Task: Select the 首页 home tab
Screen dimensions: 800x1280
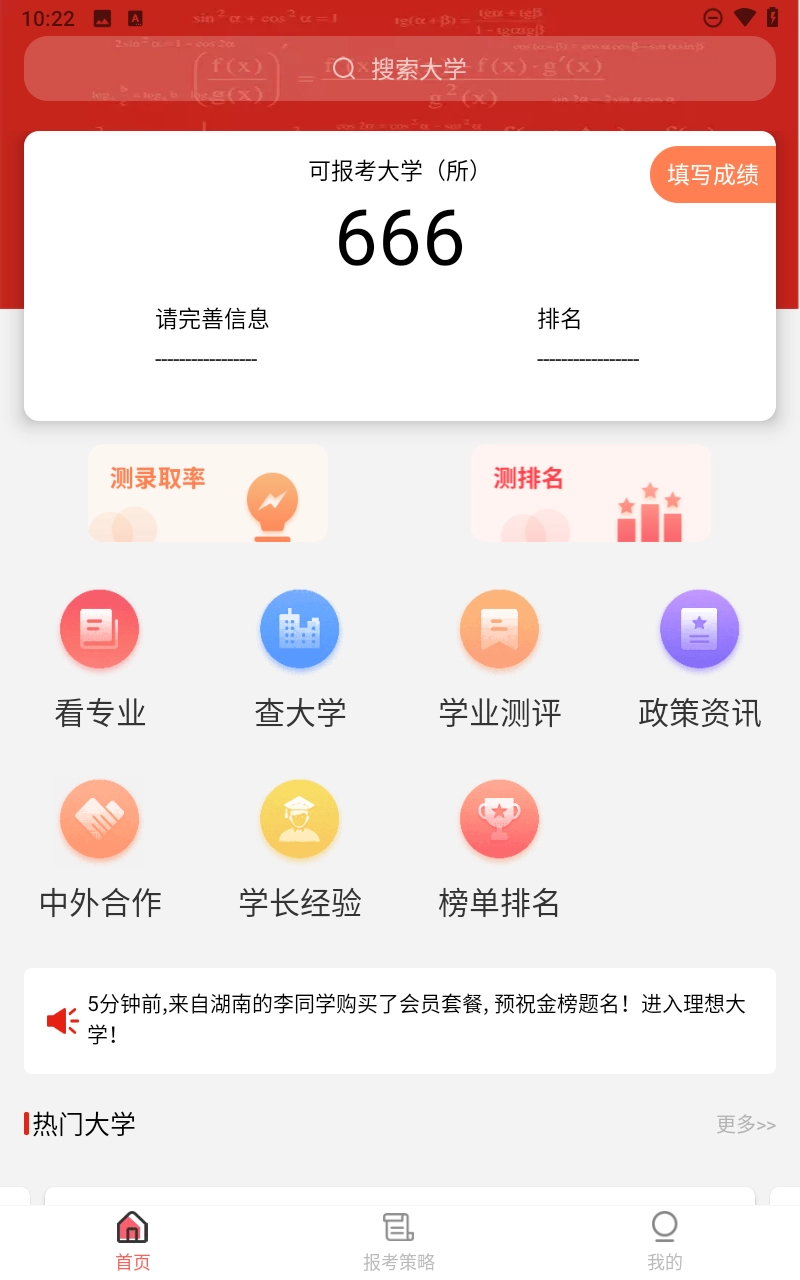Action: (x=132, y=1238)
